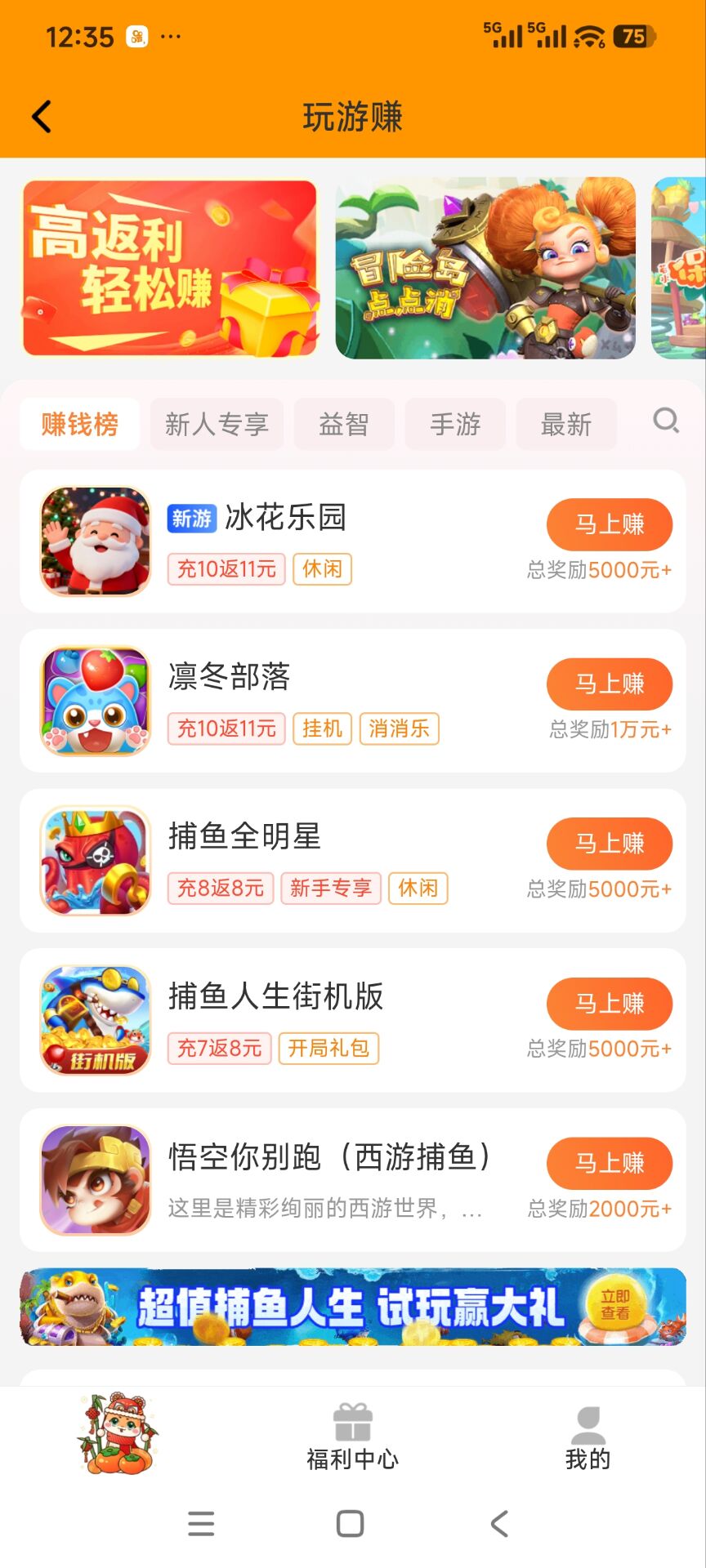Open the 捕鱼人生街机版 game icon
The image size is (706, 1568).
pyautogui.click(x=94, y=1019)
